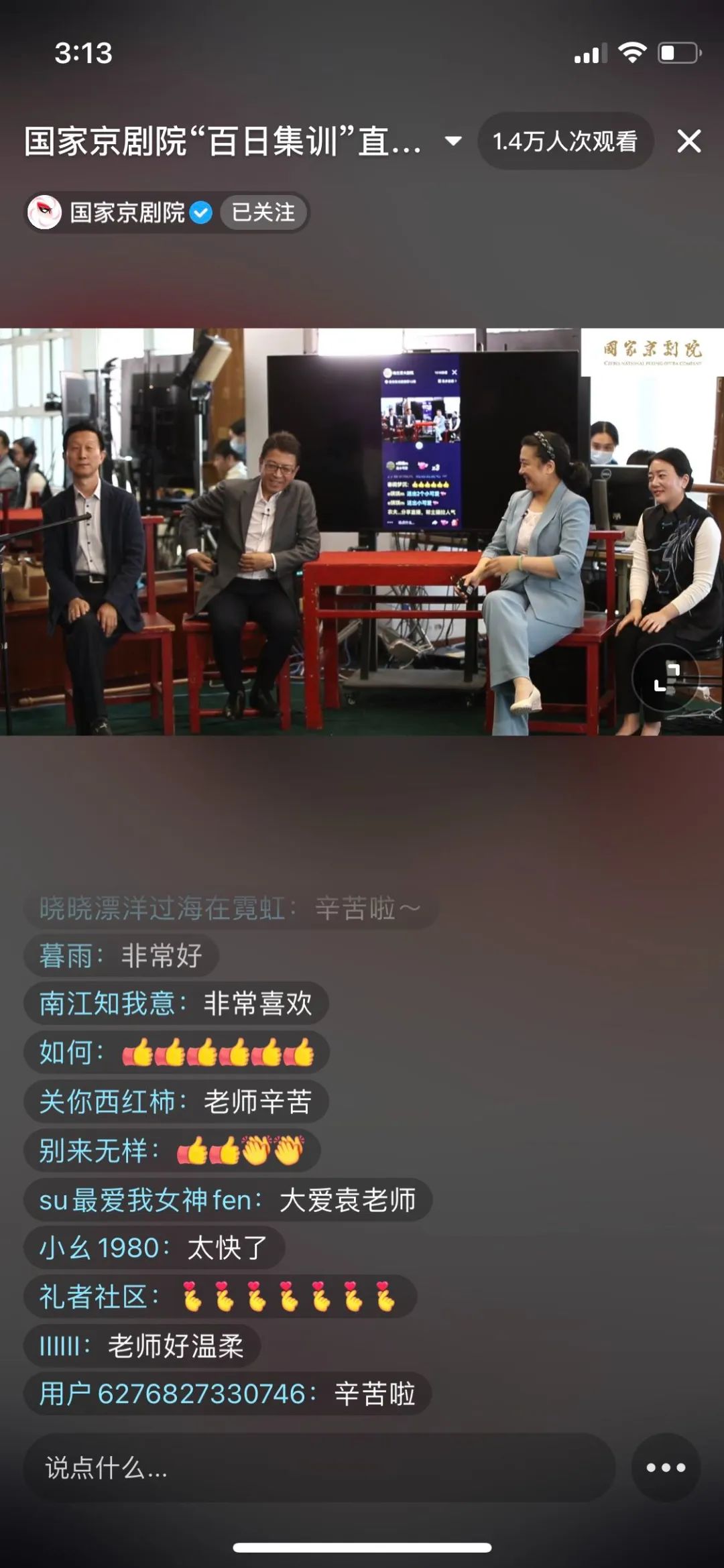Tap the 说点什么 comment field
The height and width of the screenshot is (1568, 724).
point(319,1468)
